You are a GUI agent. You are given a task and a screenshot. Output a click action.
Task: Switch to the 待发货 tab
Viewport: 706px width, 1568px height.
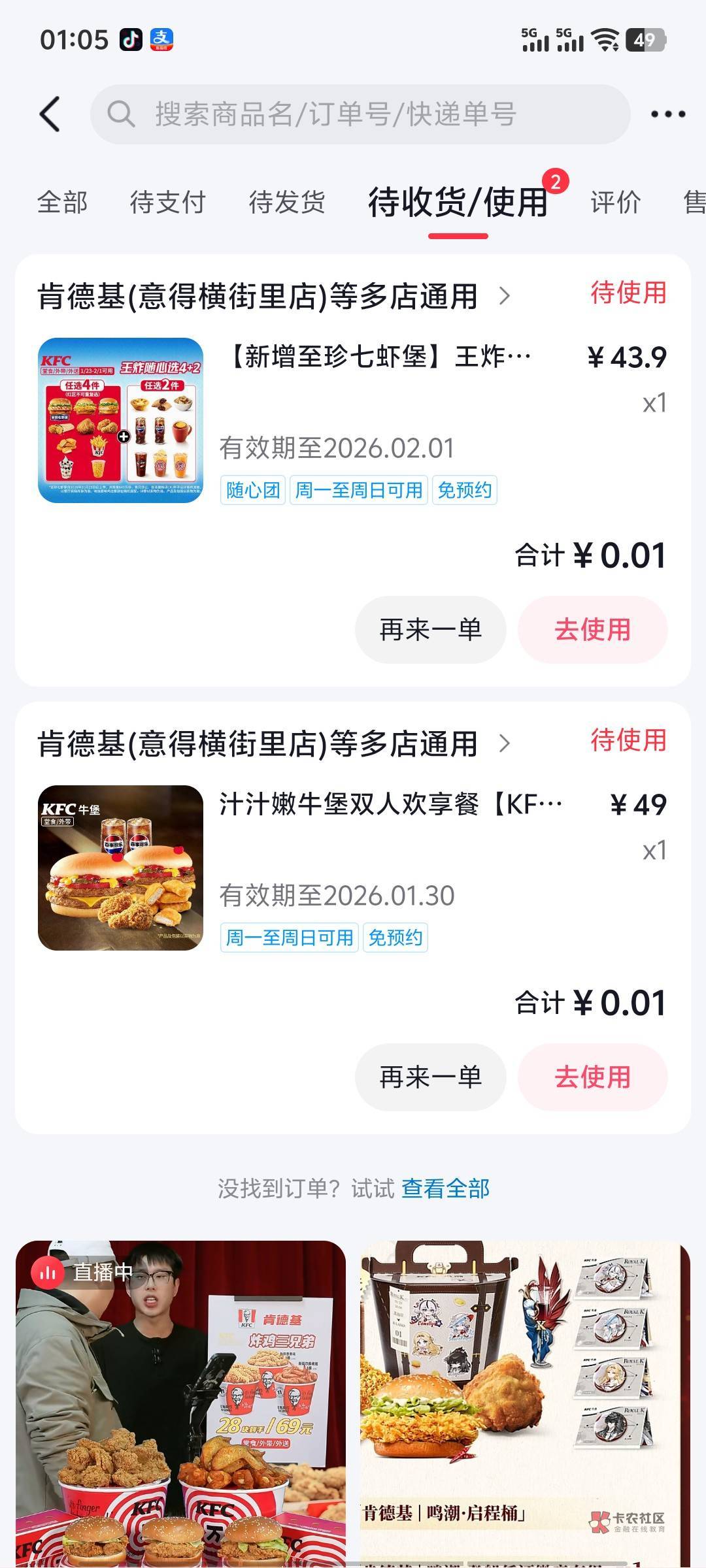click(x=286, y=202)
